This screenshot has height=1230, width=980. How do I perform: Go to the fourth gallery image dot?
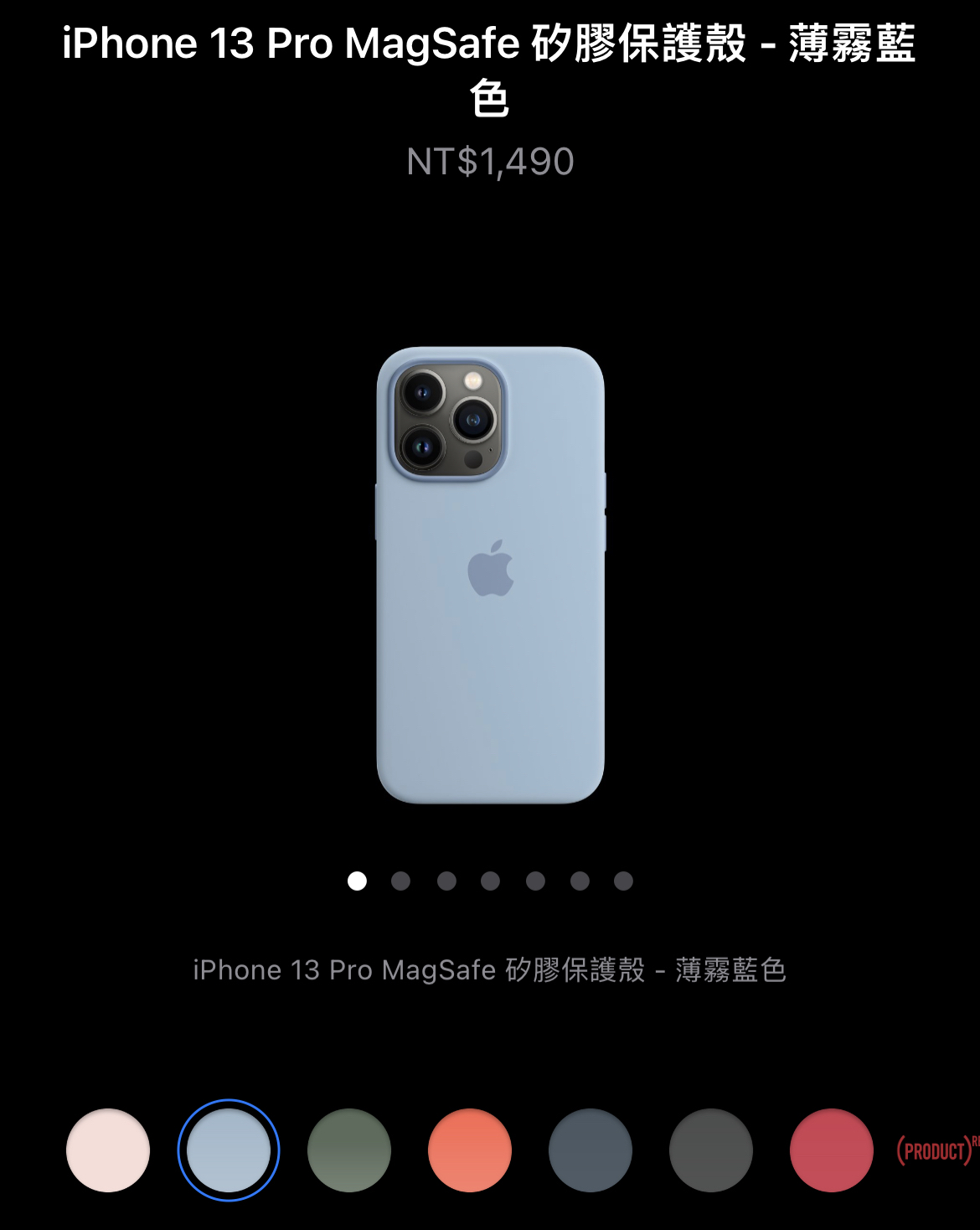[x=490, y=881]
